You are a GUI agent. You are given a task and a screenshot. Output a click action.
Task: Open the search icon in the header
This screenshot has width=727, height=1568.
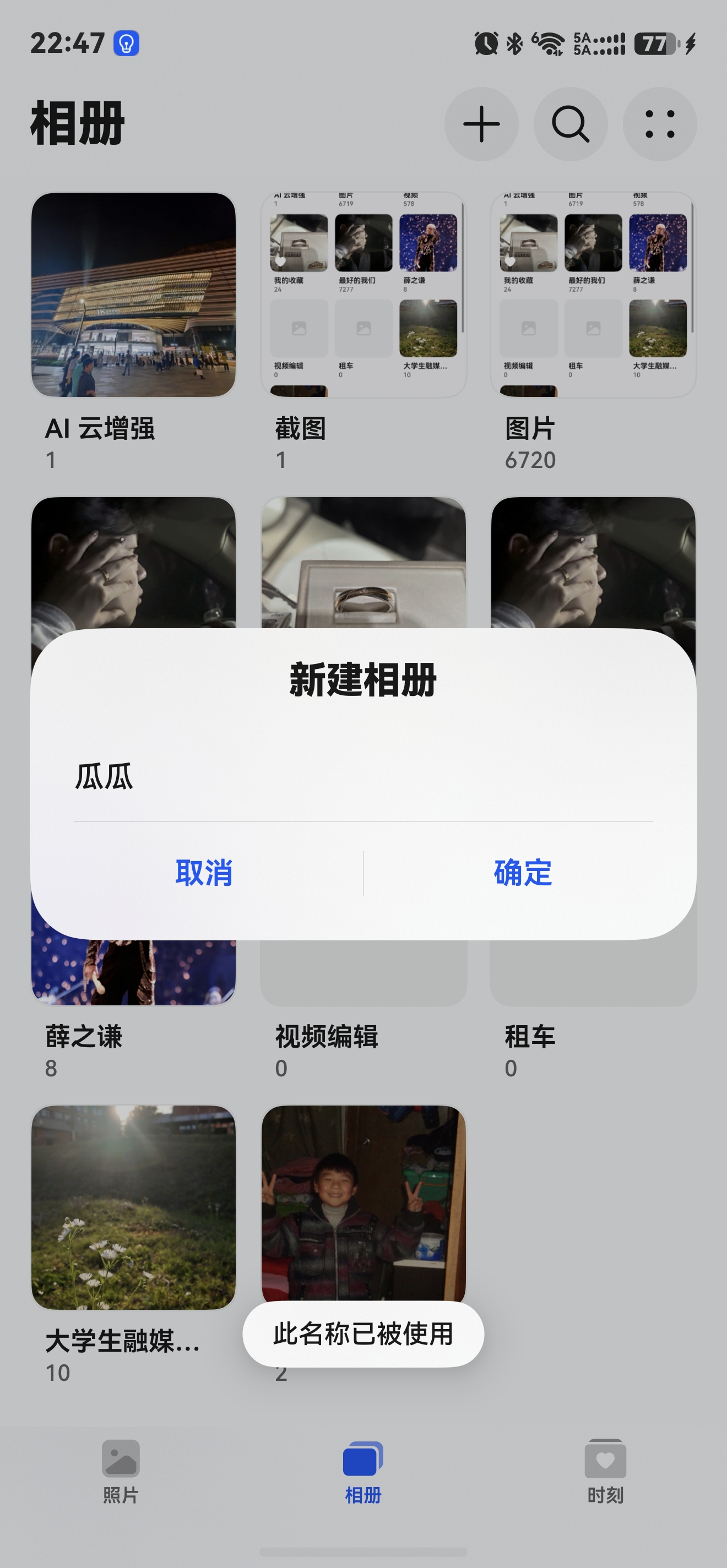coord(570,124)
